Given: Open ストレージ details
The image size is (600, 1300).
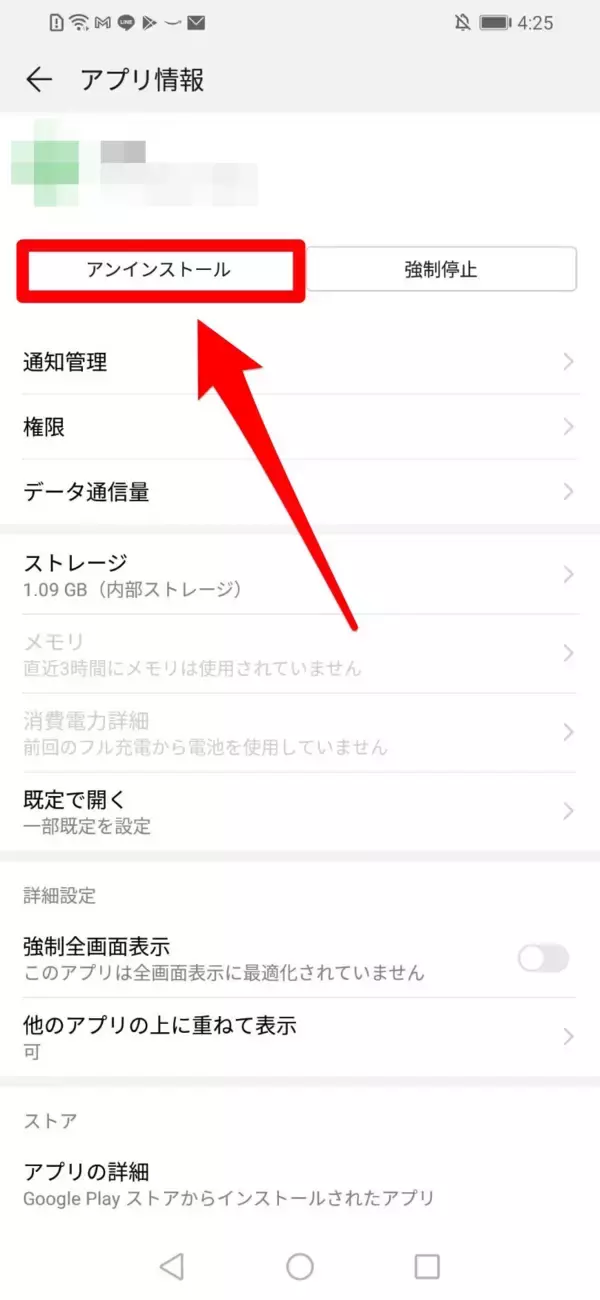Looking at the screenshot, I should [300, 574].
